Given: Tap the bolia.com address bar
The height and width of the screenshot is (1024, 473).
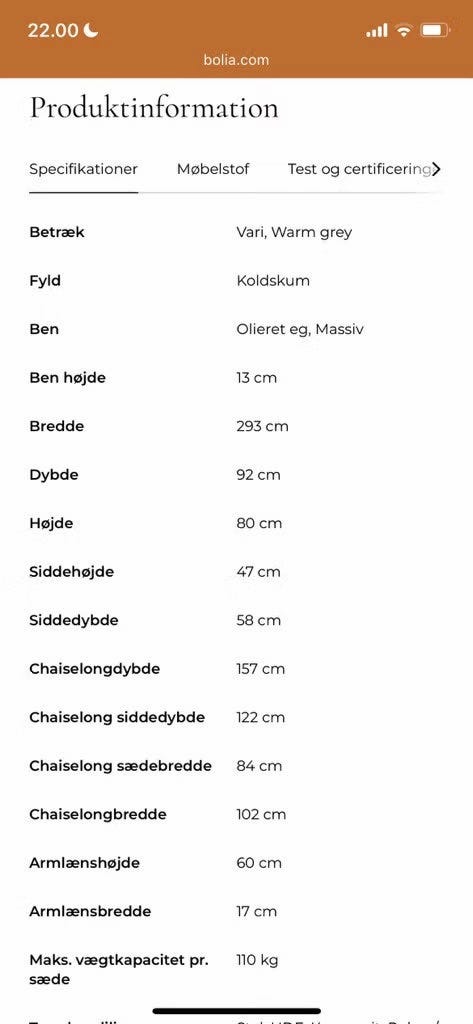Looking at the screenshot, I should [236, 59].
